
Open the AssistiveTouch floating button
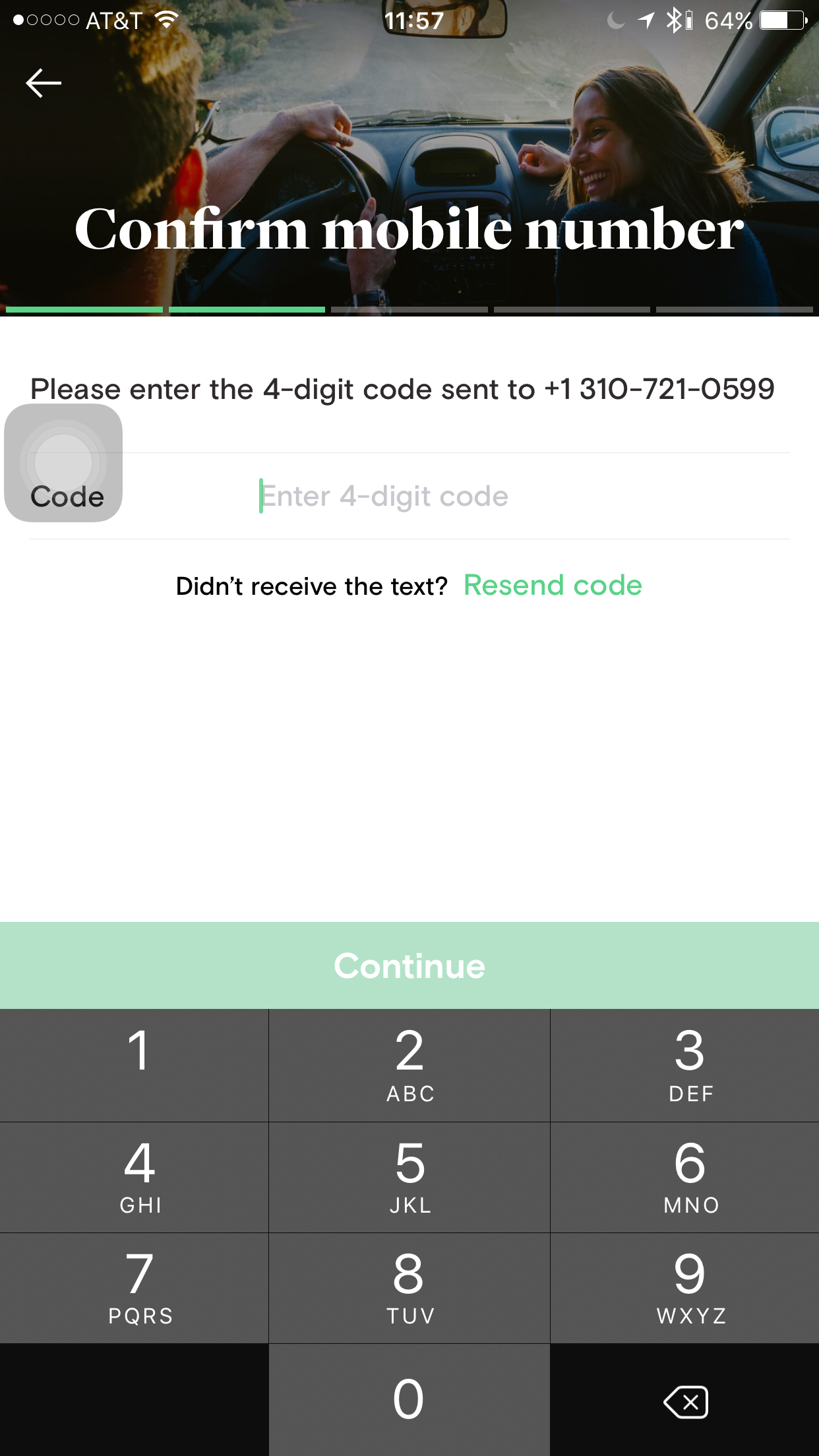coord(63,463)
